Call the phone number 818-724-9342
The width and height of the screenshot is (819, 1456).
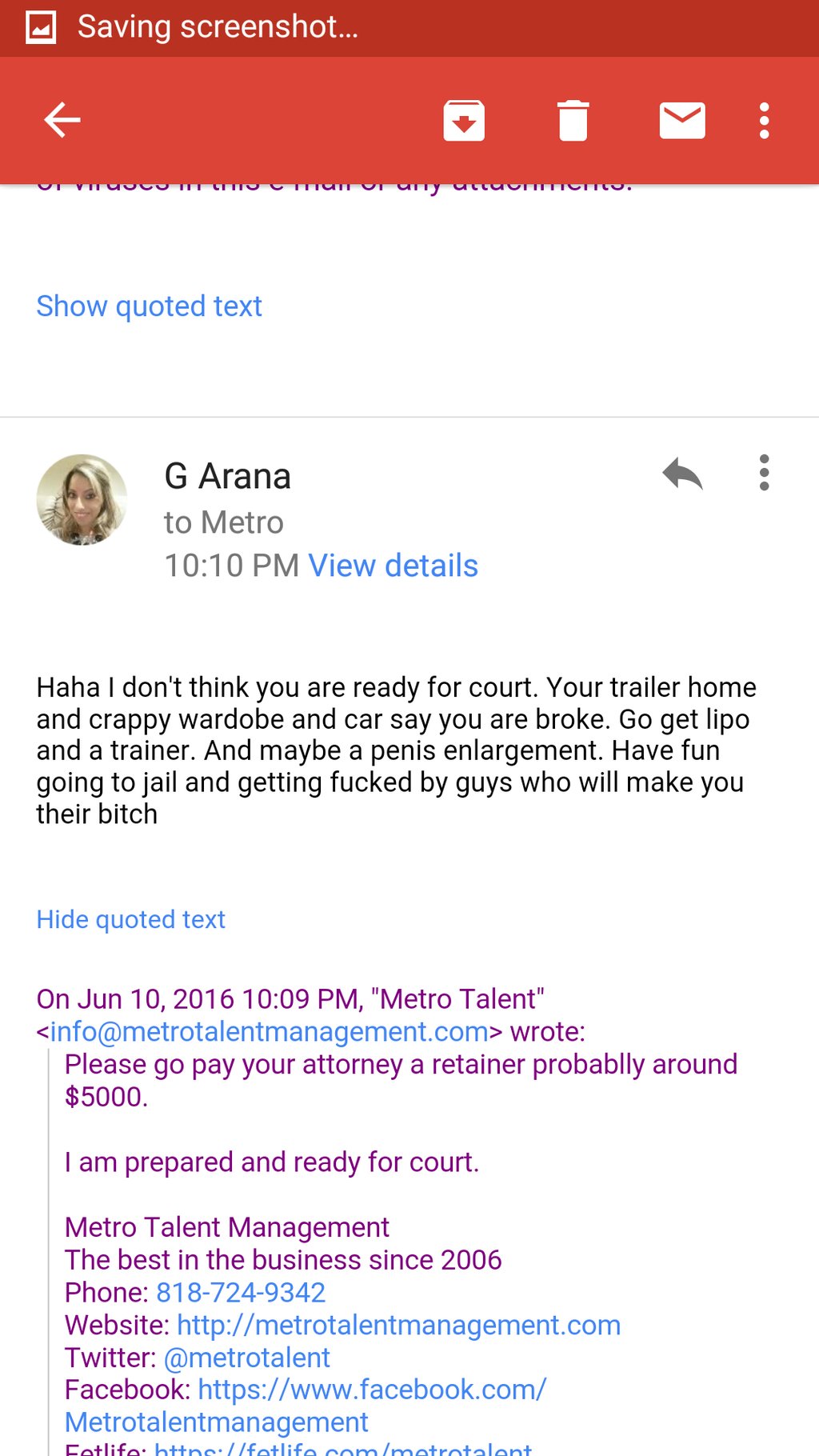click(x=241, y=1293)
